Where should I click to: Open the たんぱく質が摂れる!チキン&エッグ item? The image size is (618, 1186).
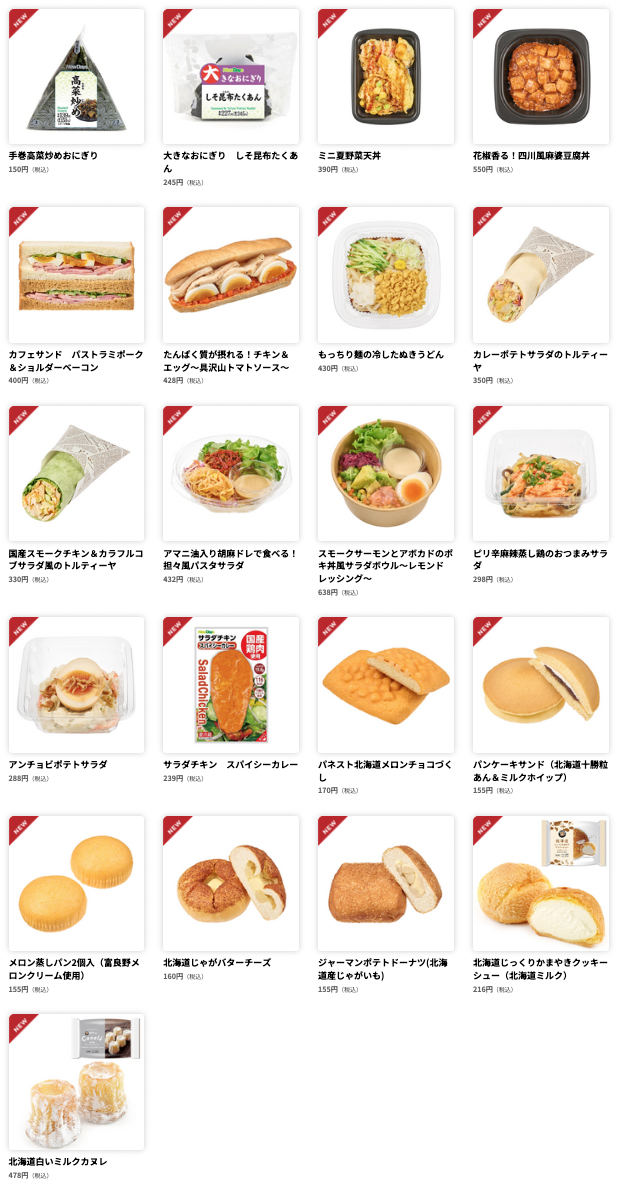[231, 275]
